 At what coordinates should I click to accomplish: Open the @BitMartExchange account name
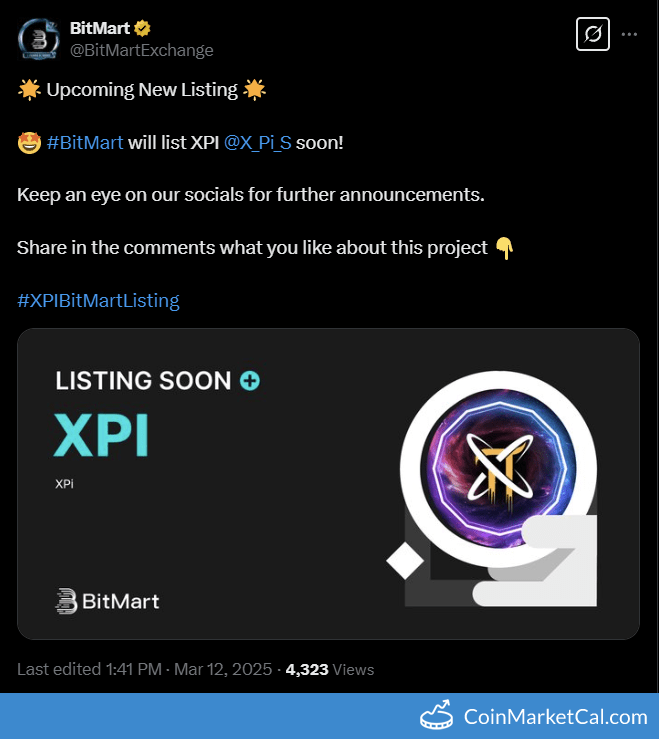pyautogui.click(x=141, y=50)
